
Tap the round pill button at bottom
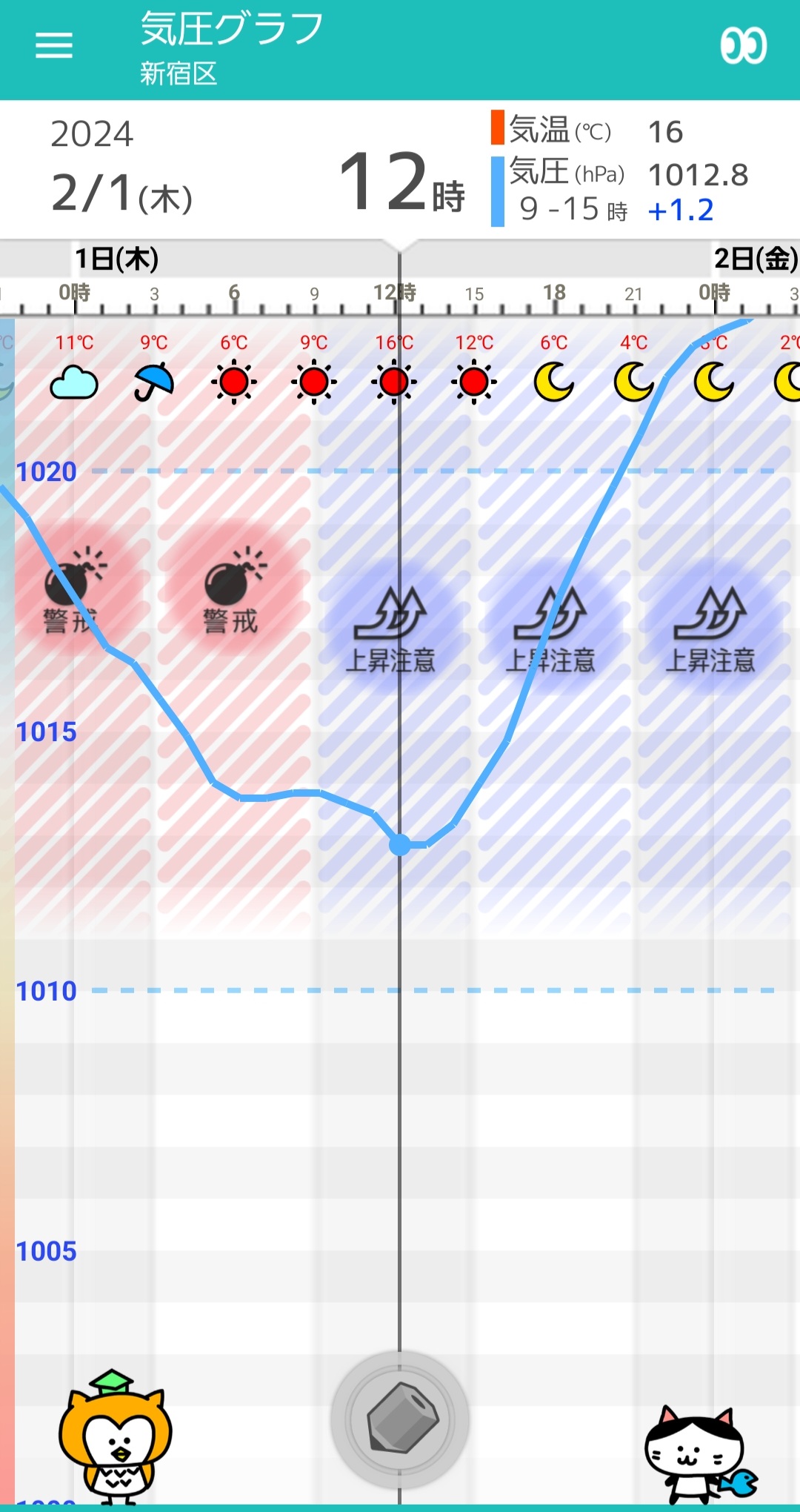[400, 1420]
